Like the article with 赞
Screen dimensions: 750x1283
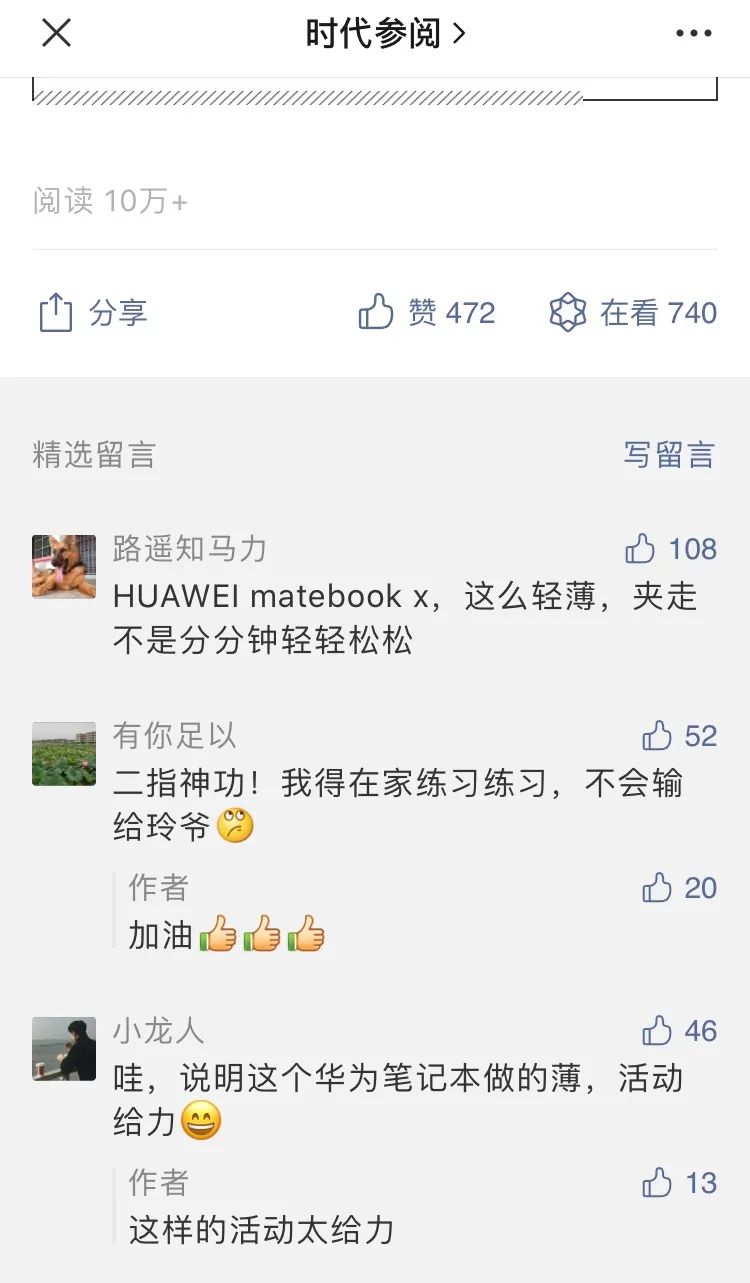427,313
